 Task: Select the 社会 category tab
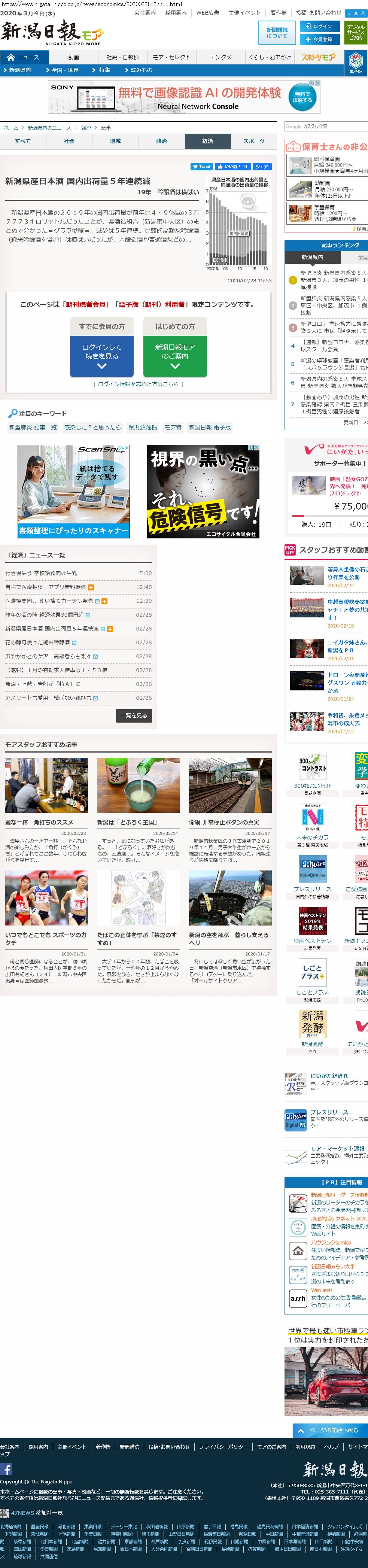[69, 141]
